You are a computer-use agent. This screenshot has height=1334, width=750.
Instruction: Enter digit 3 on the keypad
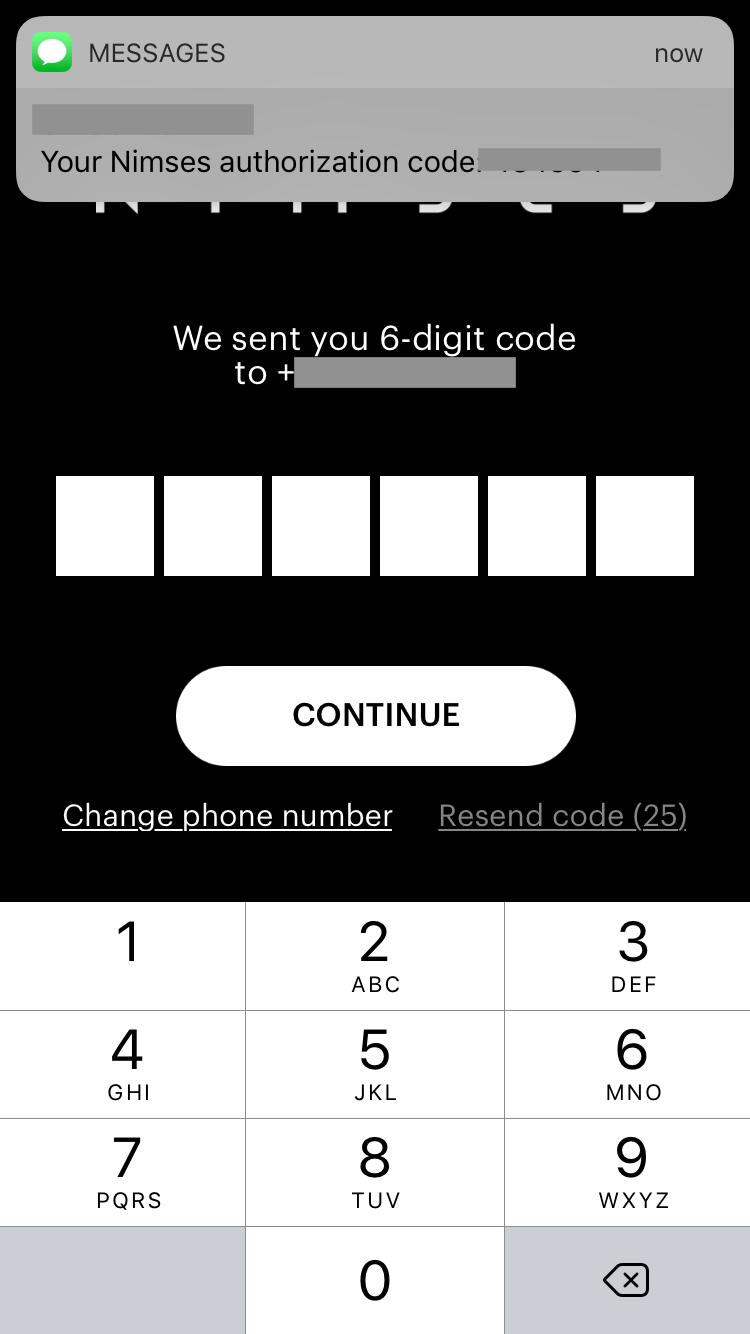click(x=628, y=956)
